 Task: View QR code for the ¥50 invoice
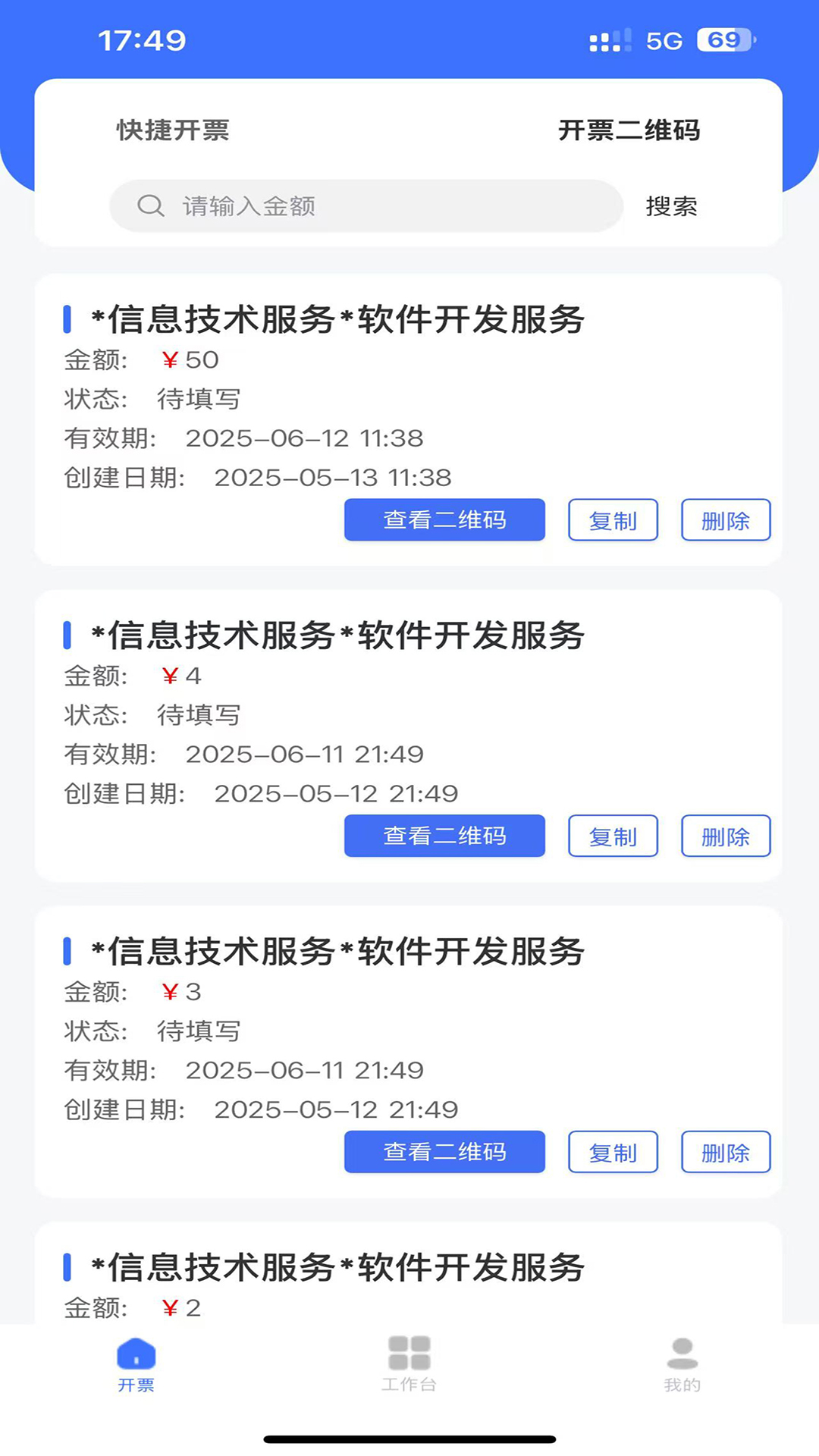444,520
